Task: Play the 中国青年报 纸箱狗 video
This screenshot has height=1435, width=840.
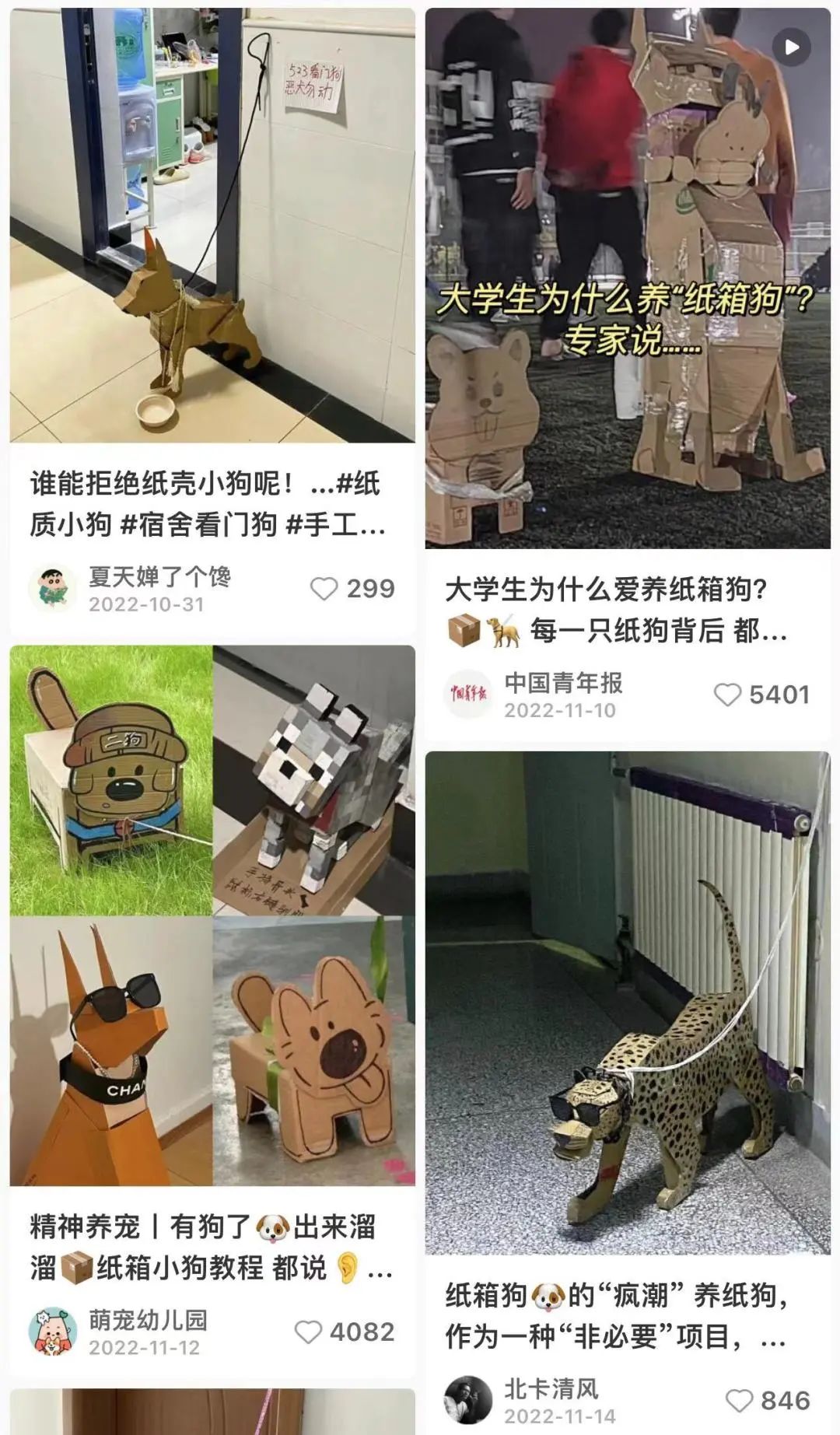Action: 791,47
